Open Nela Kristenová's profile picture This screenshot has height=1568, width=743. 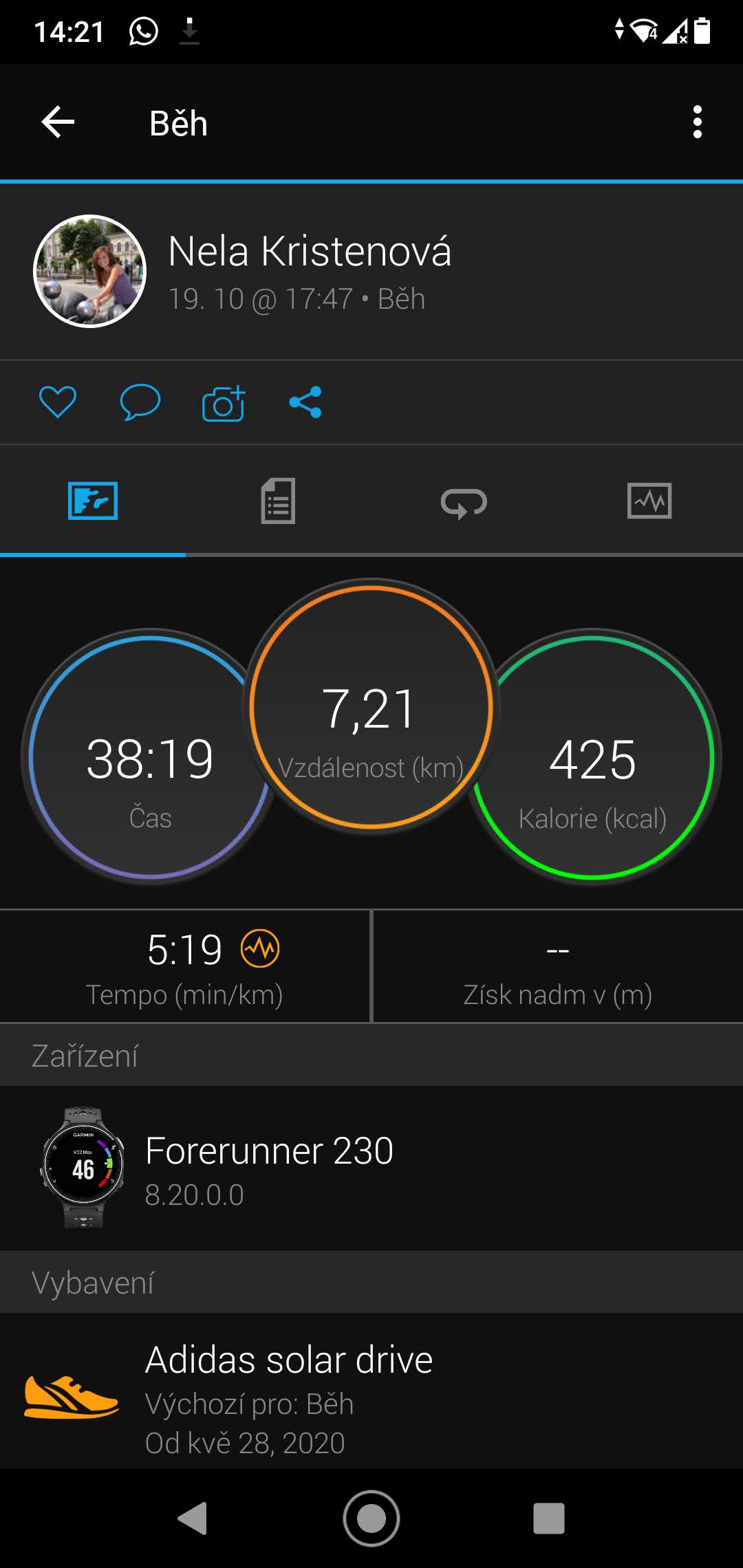[90, 271]
